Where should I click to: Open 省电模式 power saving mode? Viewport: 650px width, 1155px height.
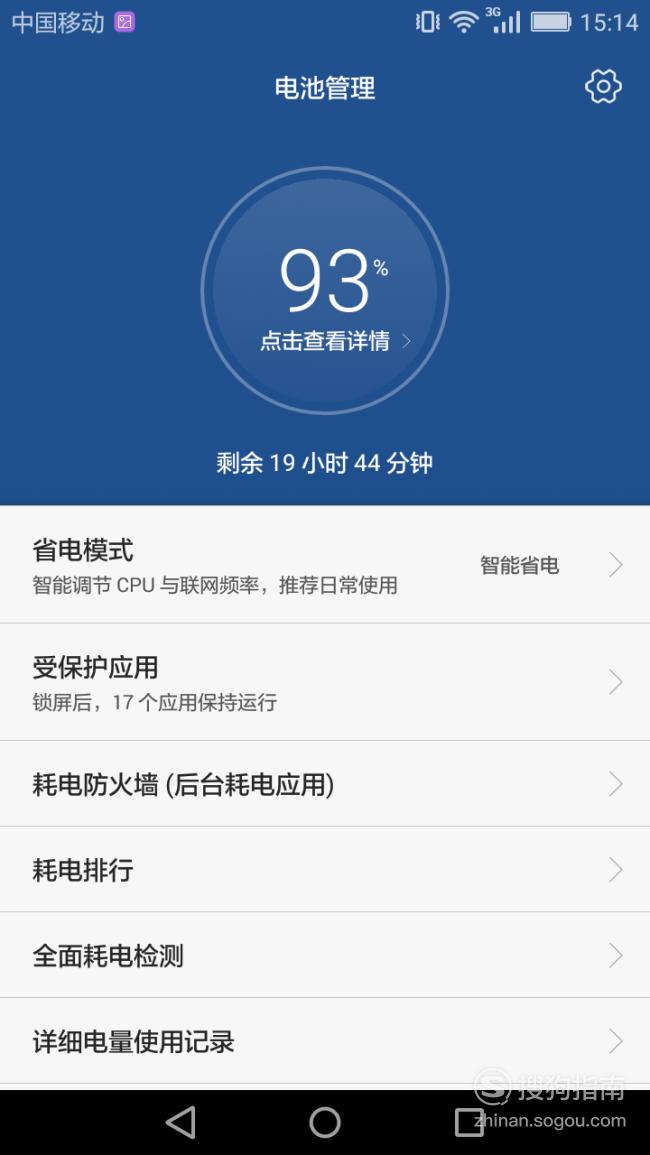[325, 565]
